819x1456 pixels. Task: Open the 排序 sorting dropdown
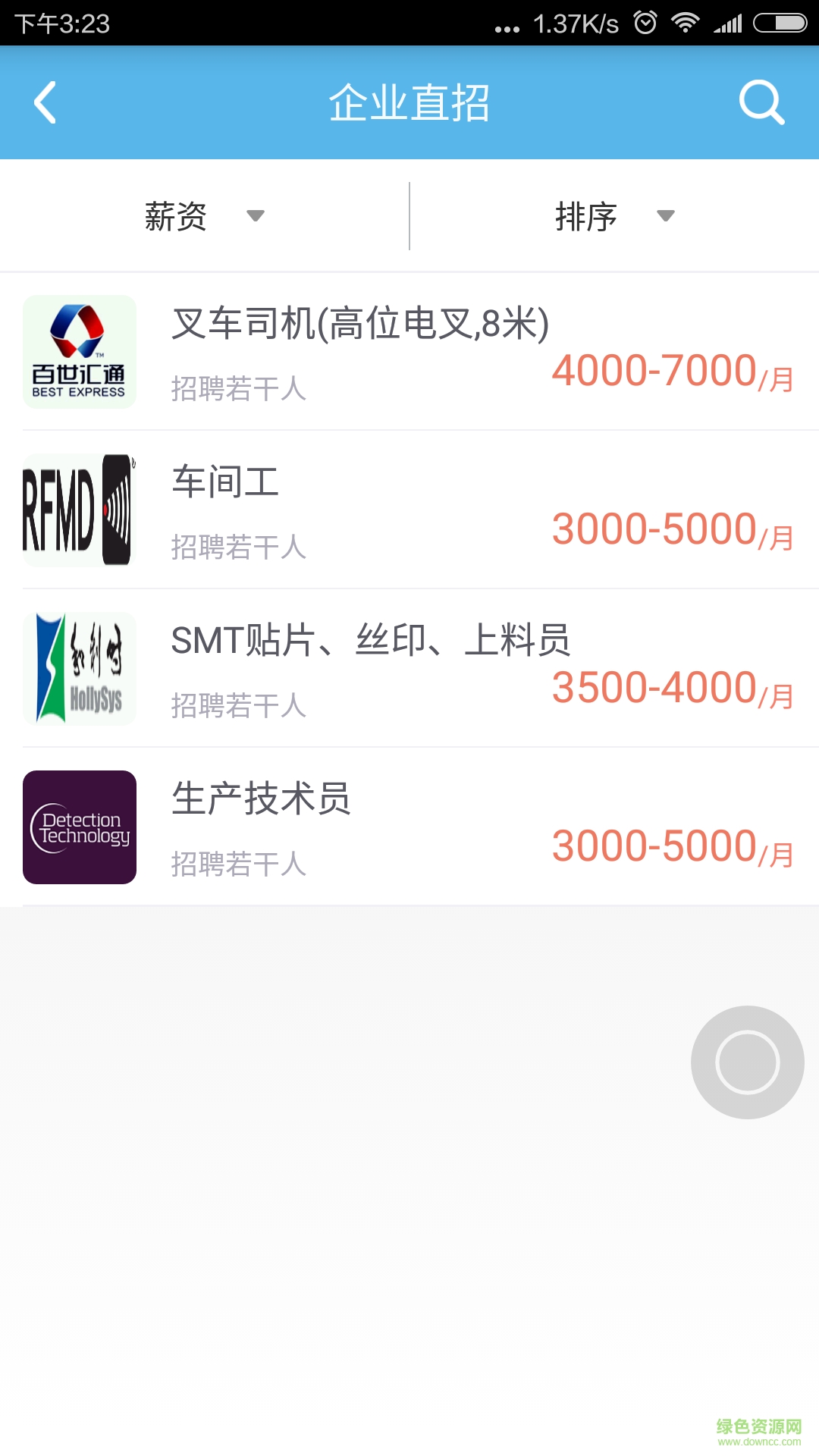(585, 215)
